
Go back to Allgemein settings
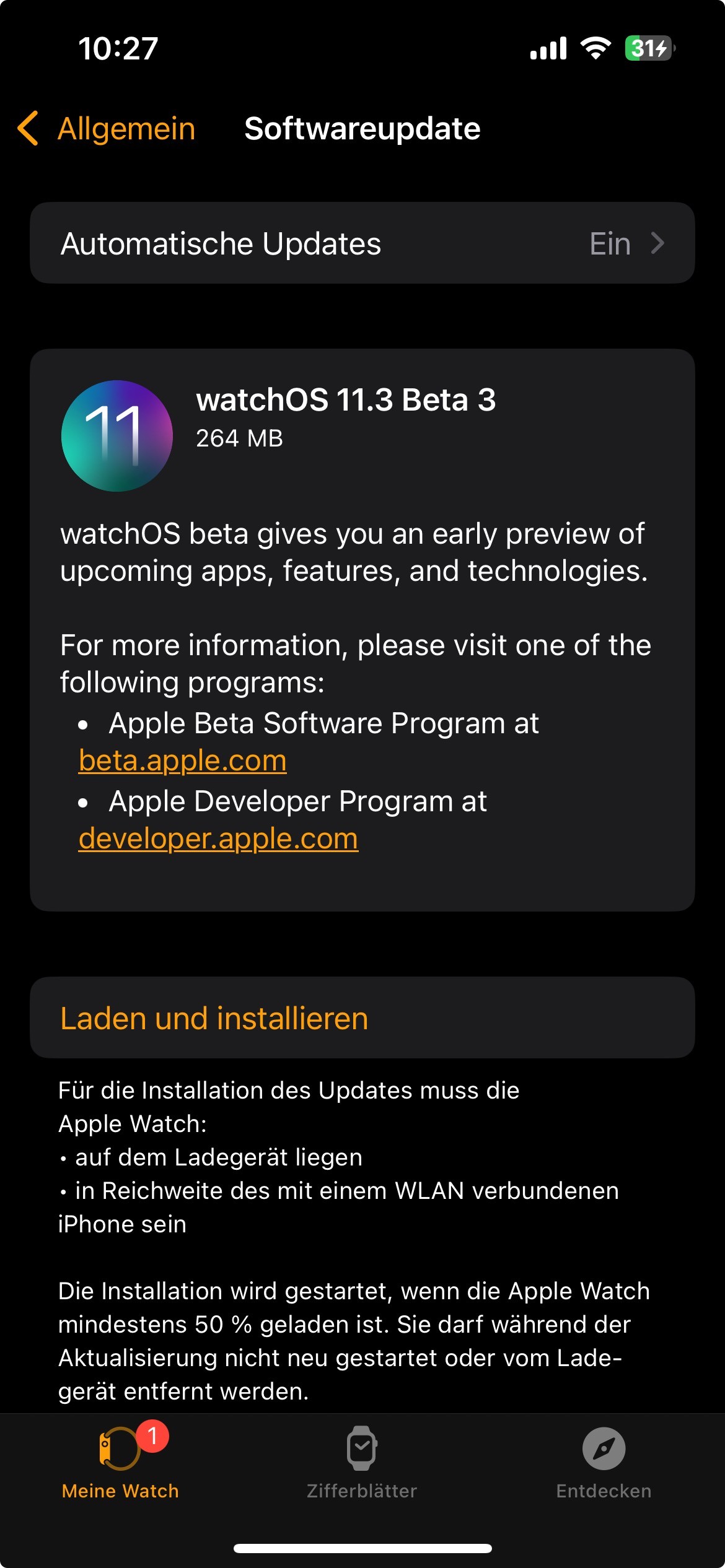click(107, 129)
